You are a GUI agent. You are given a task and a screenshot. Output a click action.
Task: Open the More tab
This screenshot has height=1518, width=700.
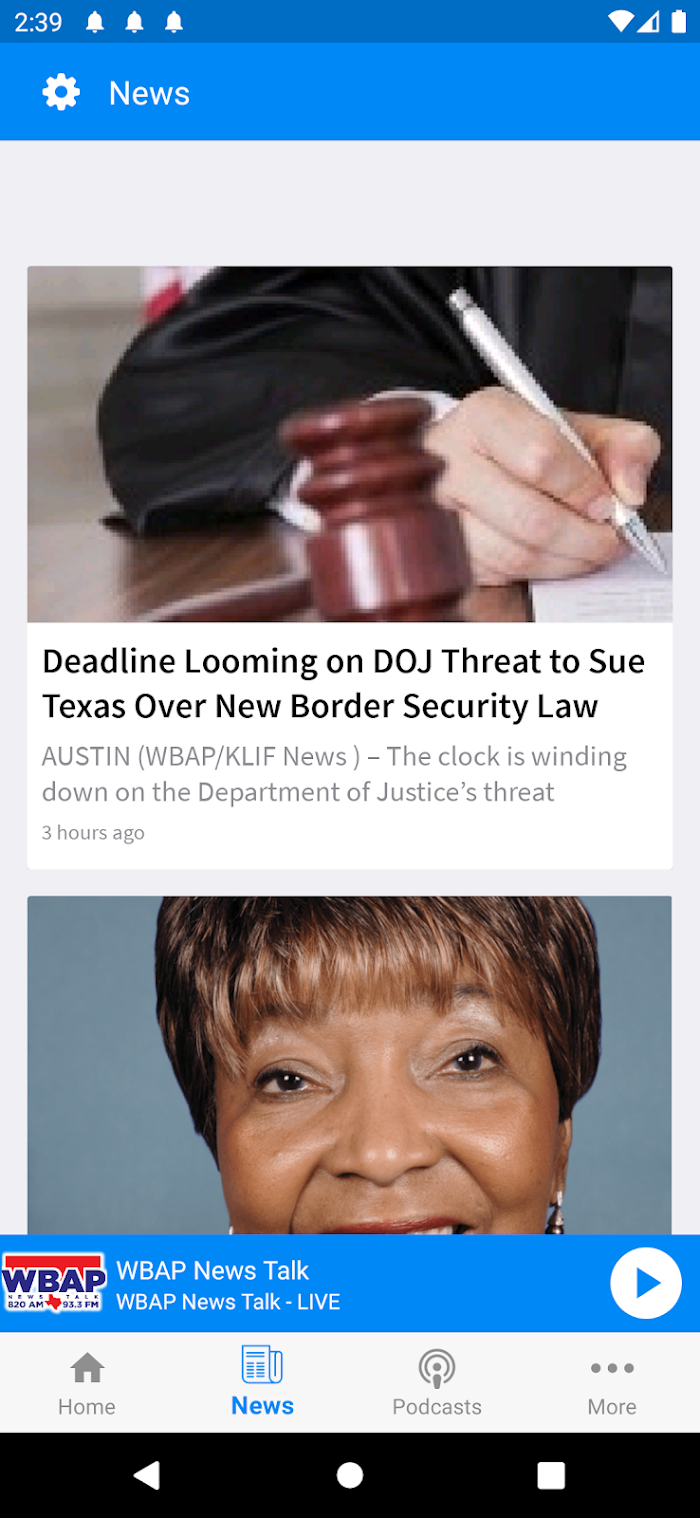[612, 1383]
